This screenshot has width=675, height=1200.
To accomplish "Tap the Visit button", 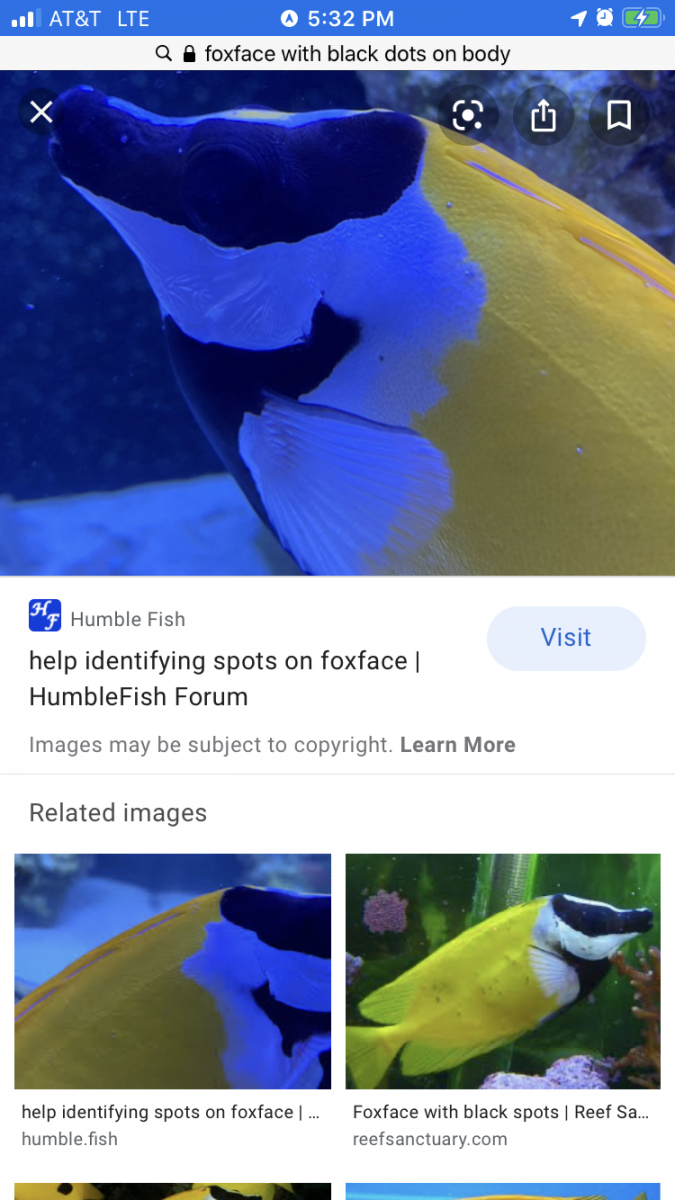I will coord(566,638).
